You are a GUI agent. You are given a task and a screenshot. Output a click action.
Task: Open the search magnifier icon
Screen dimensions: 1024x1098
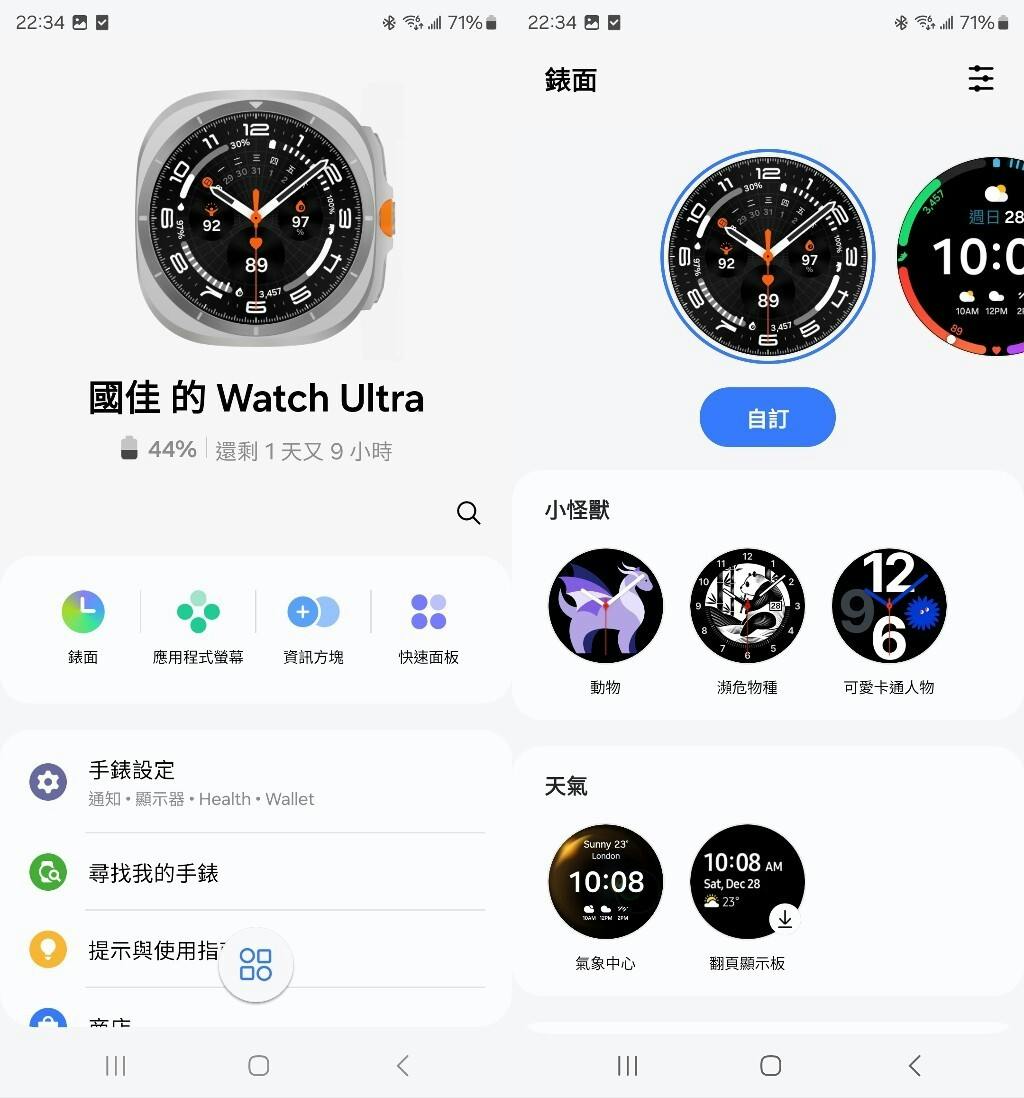pyautogui.click(x=468, y=513)
